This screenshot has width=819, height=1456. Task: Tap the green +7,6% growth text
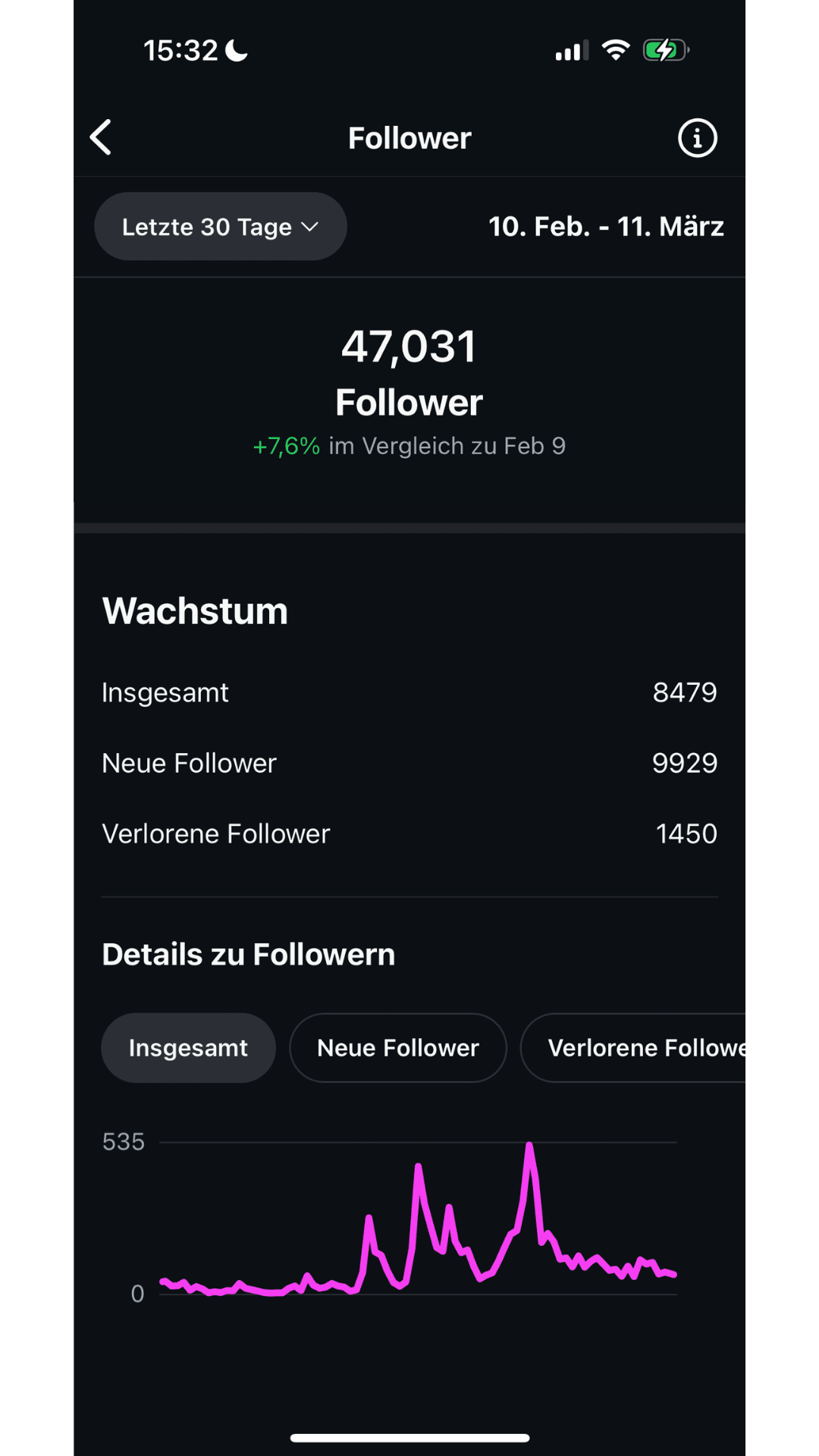click(286, 446)
